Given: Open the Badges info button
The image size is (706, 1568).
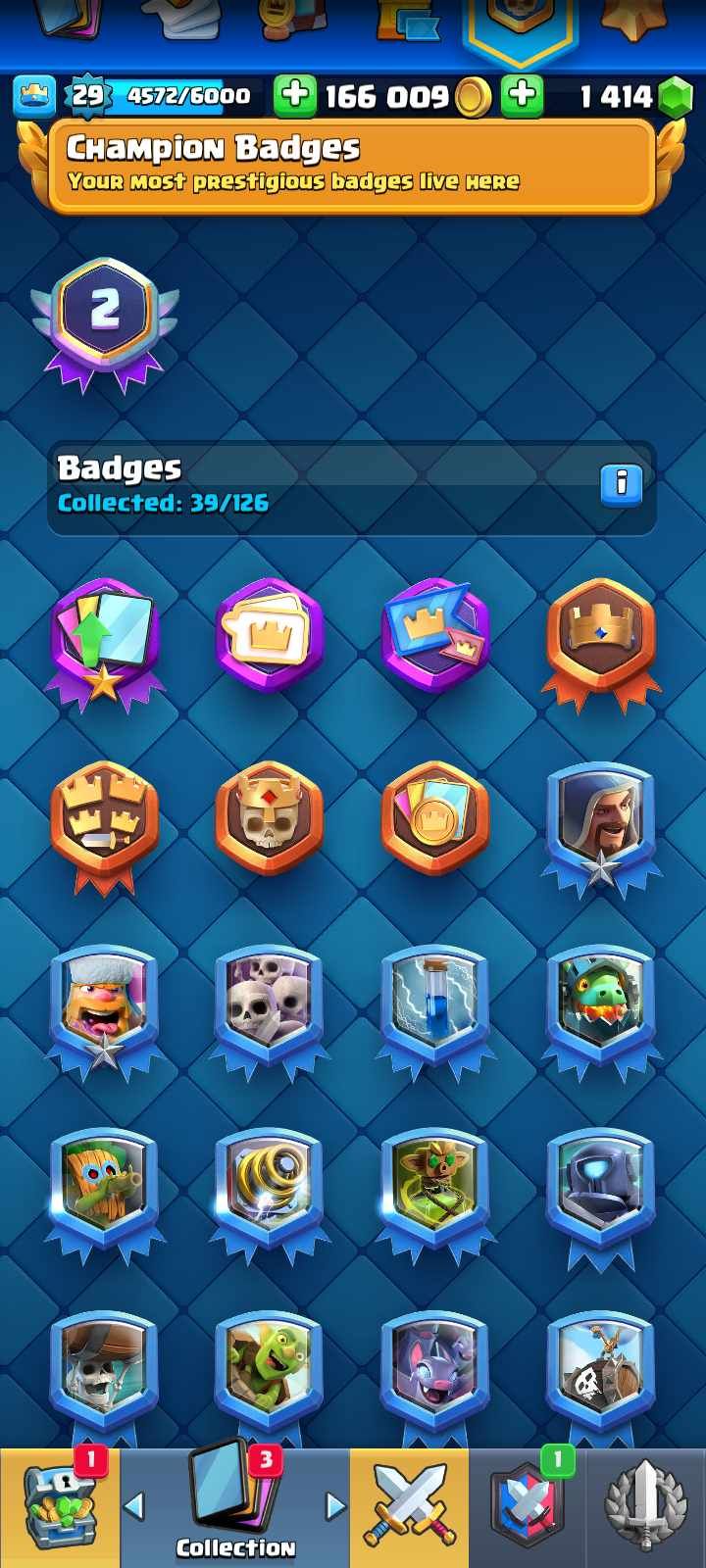Looking at the screenshot, I should point(621,483).
